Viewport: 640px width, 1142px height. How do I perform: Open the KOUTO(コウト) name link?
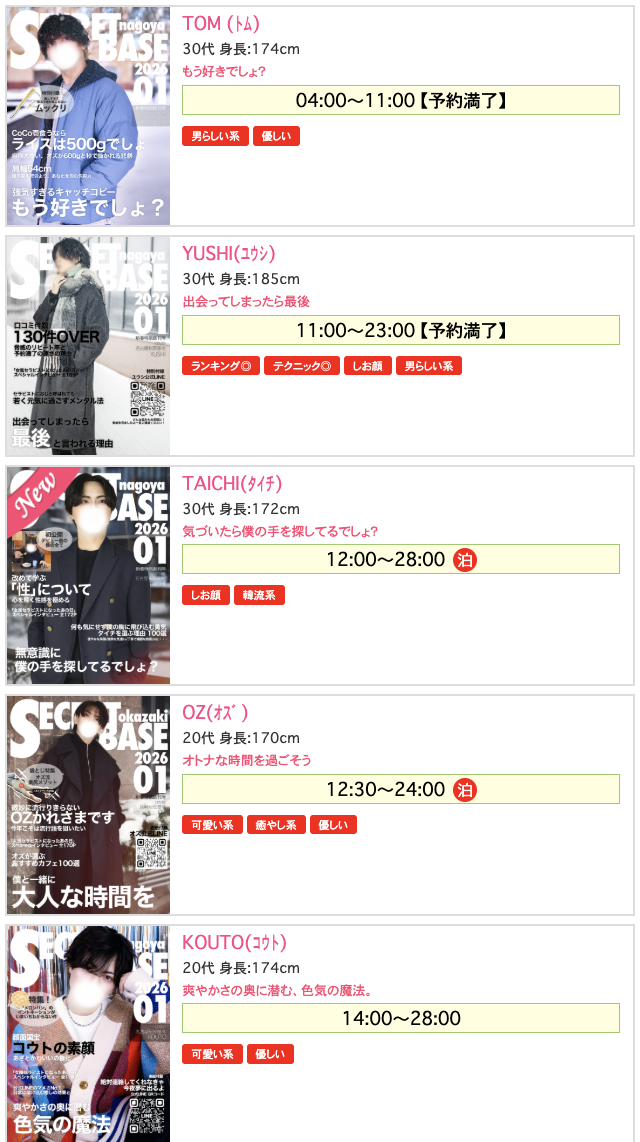tap(234, 942)
